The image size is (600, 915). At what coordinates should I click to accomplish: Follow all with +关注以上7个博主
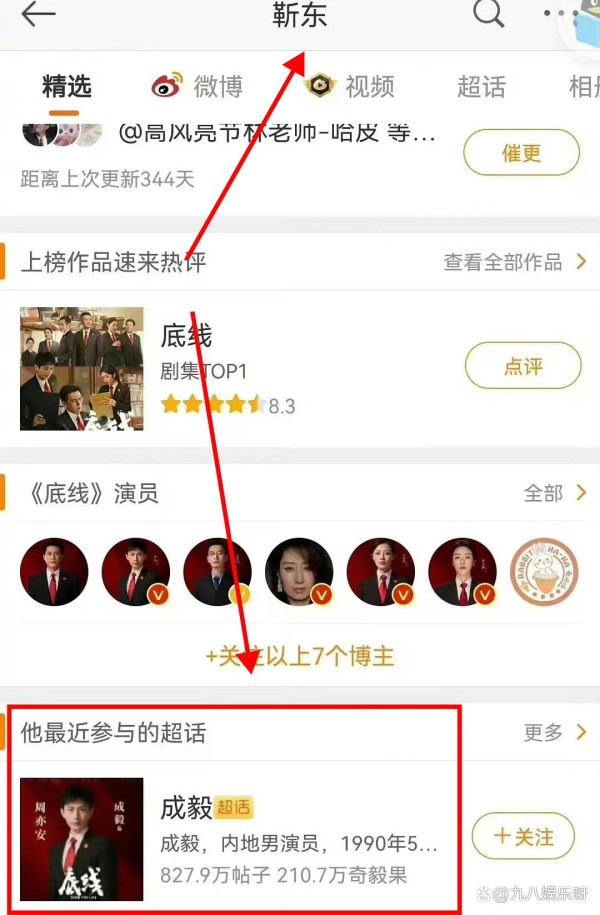(299, 656)
